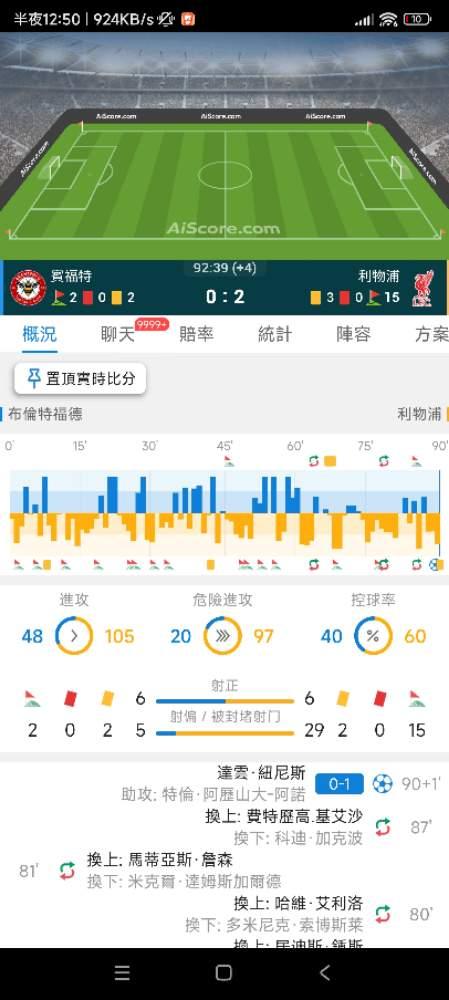Open the 方案 tab
This screenshot has height=1000, width=449.
(x=431, y=334)
